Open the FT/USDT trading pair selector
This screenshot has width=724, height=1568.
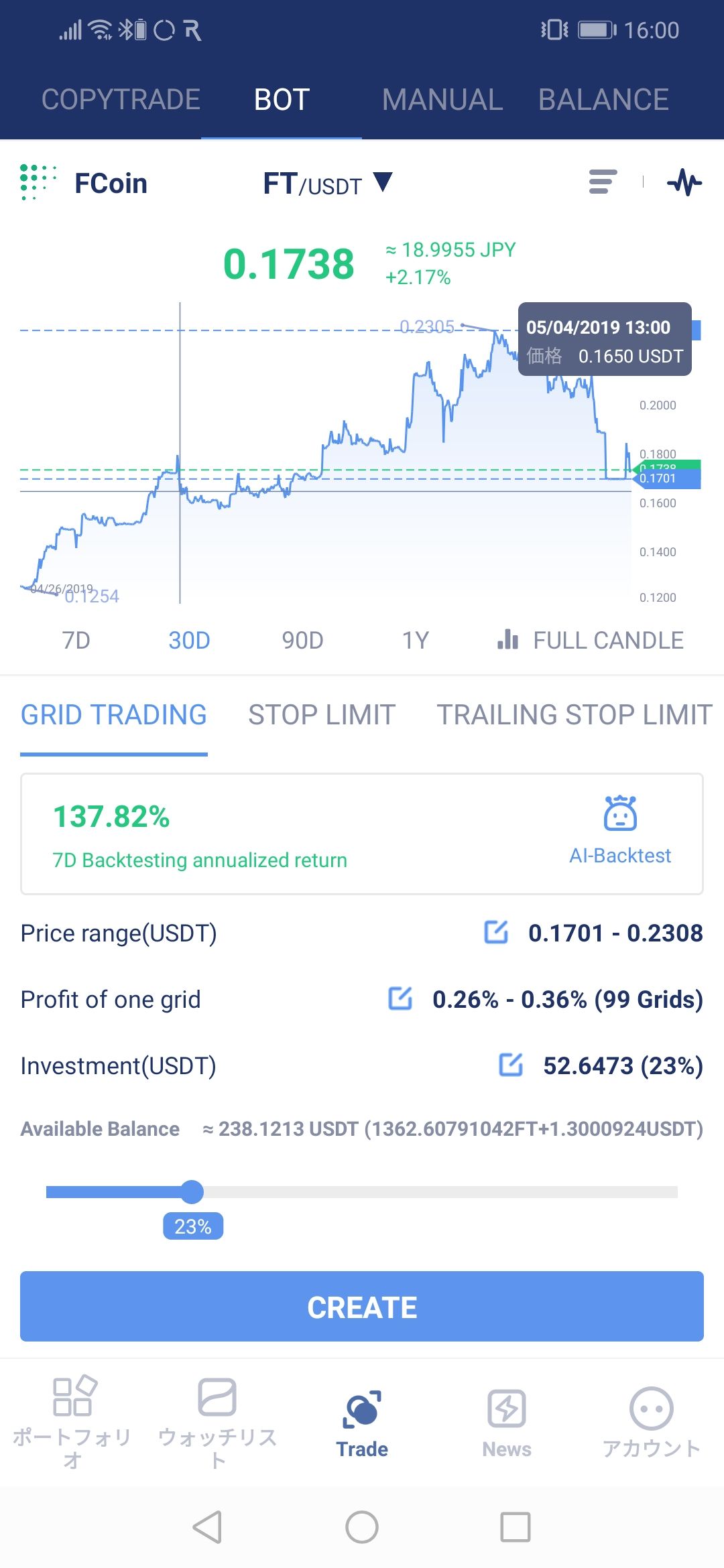click(326, 183)
